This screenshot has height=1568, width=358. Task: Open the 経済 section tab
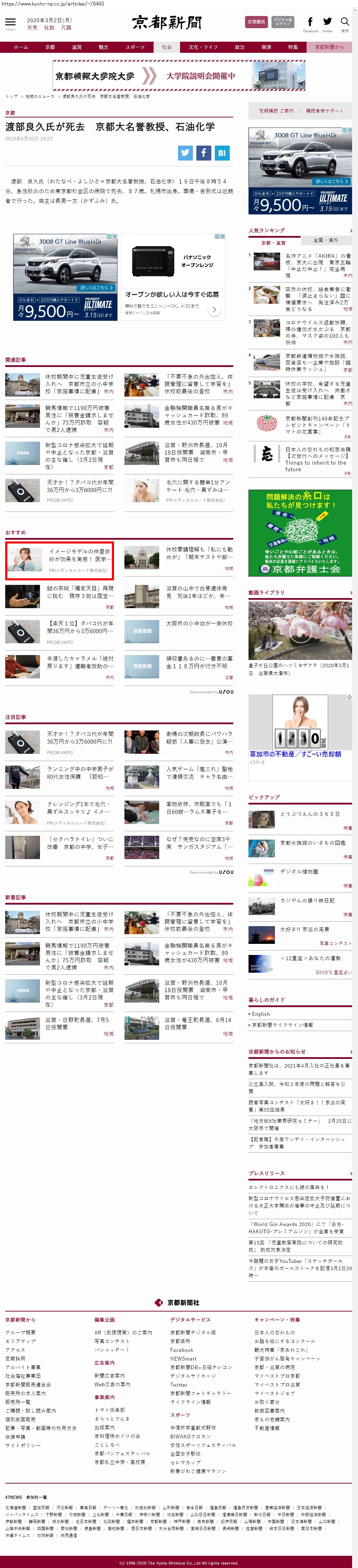(266, 47)
